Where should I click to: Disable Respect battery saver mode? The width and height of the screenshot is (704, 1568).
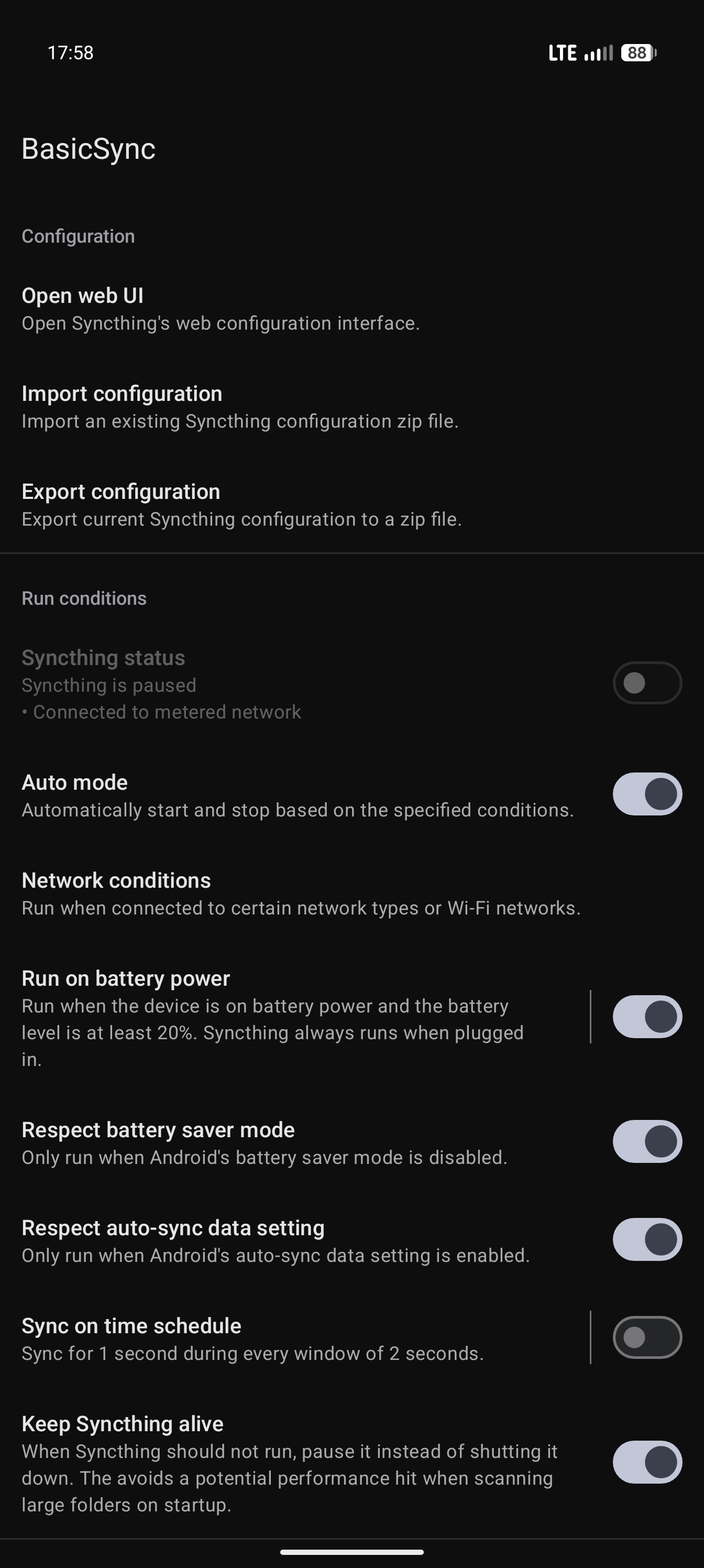[x=647, y=1141]
